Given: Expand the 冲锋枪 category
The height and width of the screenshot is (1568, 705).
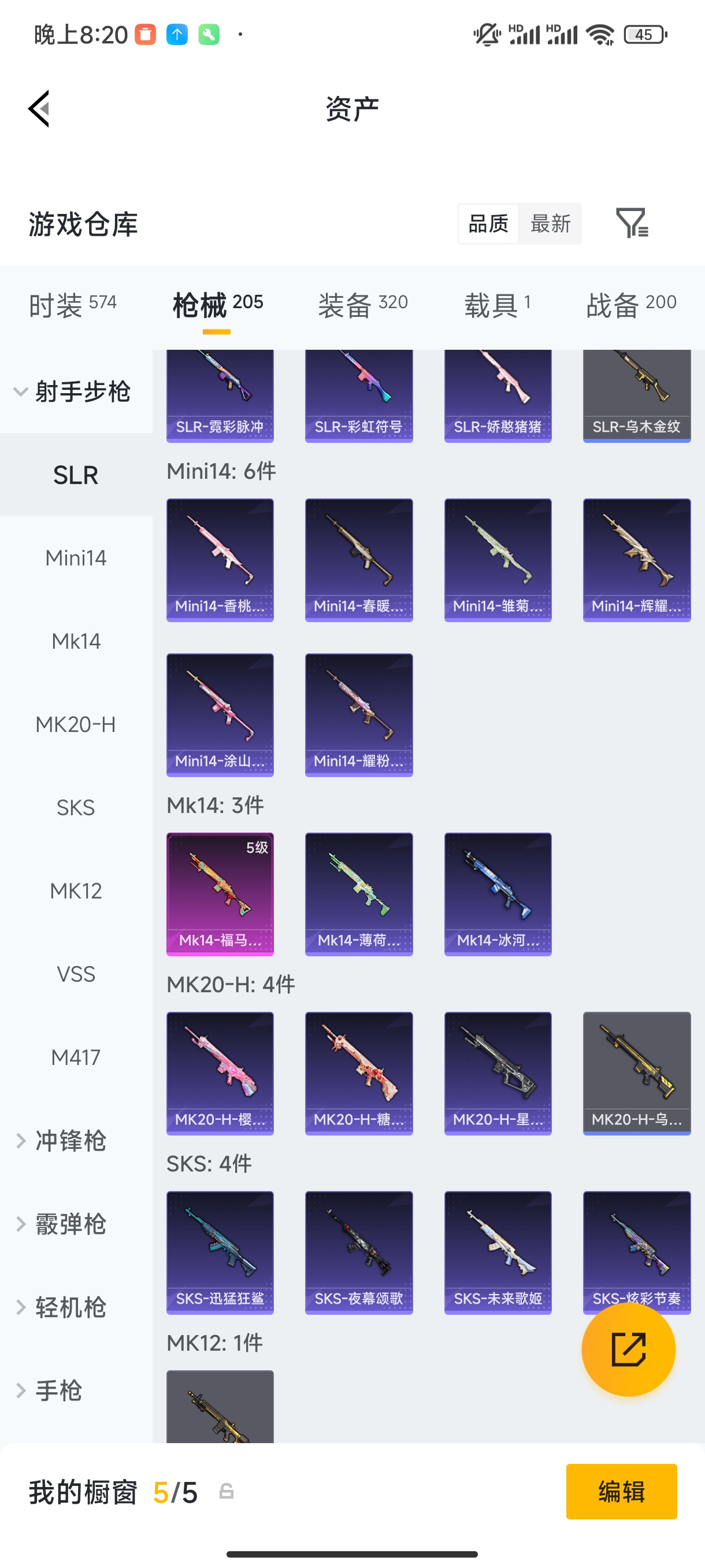Looking at the screenshot, I should coord(70,1141).
